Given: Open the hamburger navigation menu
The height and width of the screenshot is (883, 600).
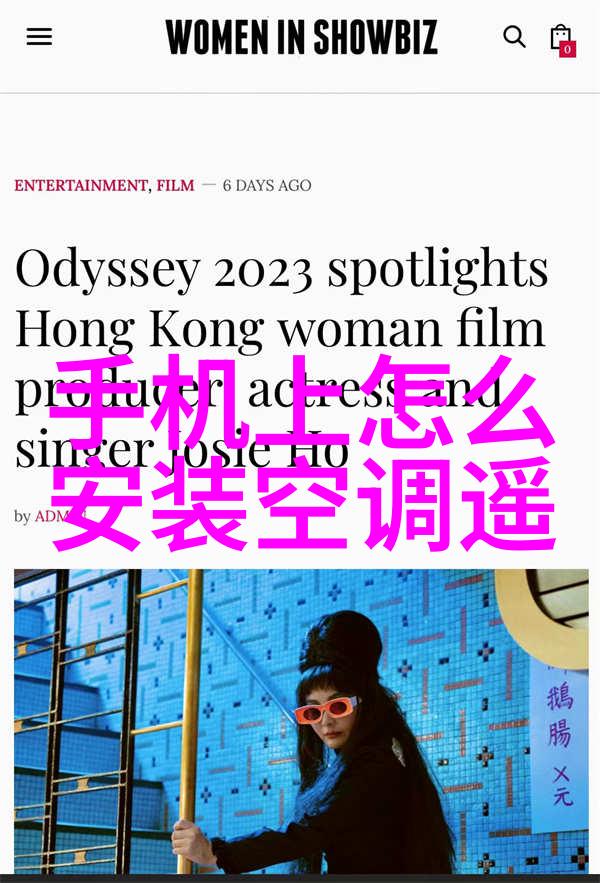Looking at the screenshot, I should tap(39, 37).
